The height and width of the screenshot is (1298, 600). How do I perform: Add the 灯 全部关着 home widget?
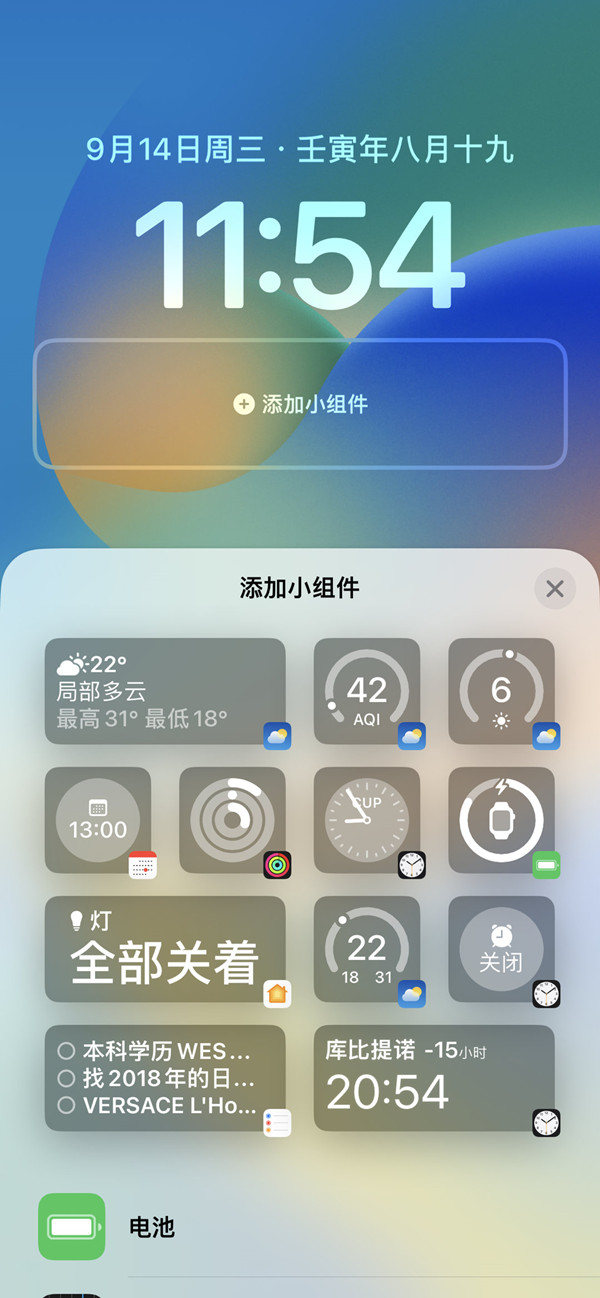[x=165, y=949]
